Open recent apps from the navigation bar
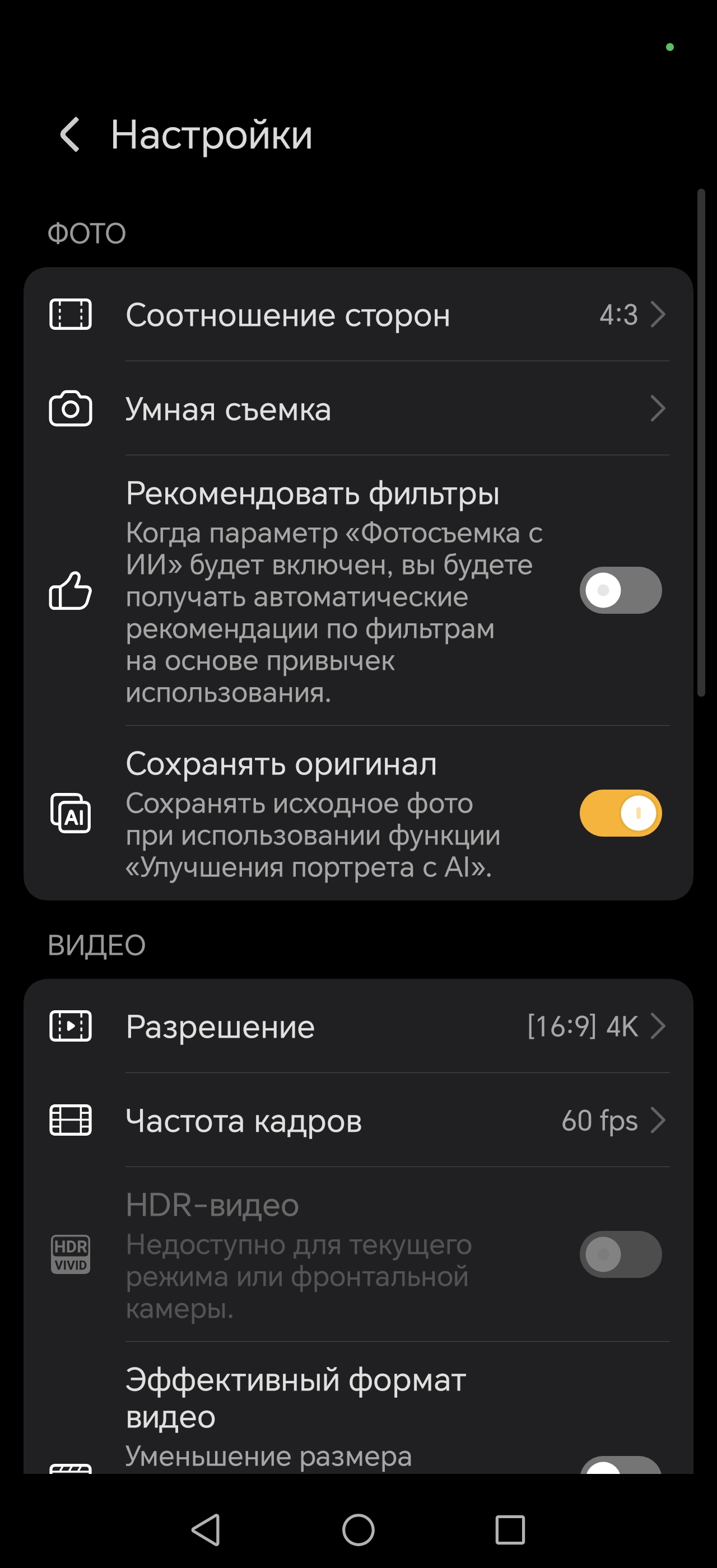 coord(509,1530)
